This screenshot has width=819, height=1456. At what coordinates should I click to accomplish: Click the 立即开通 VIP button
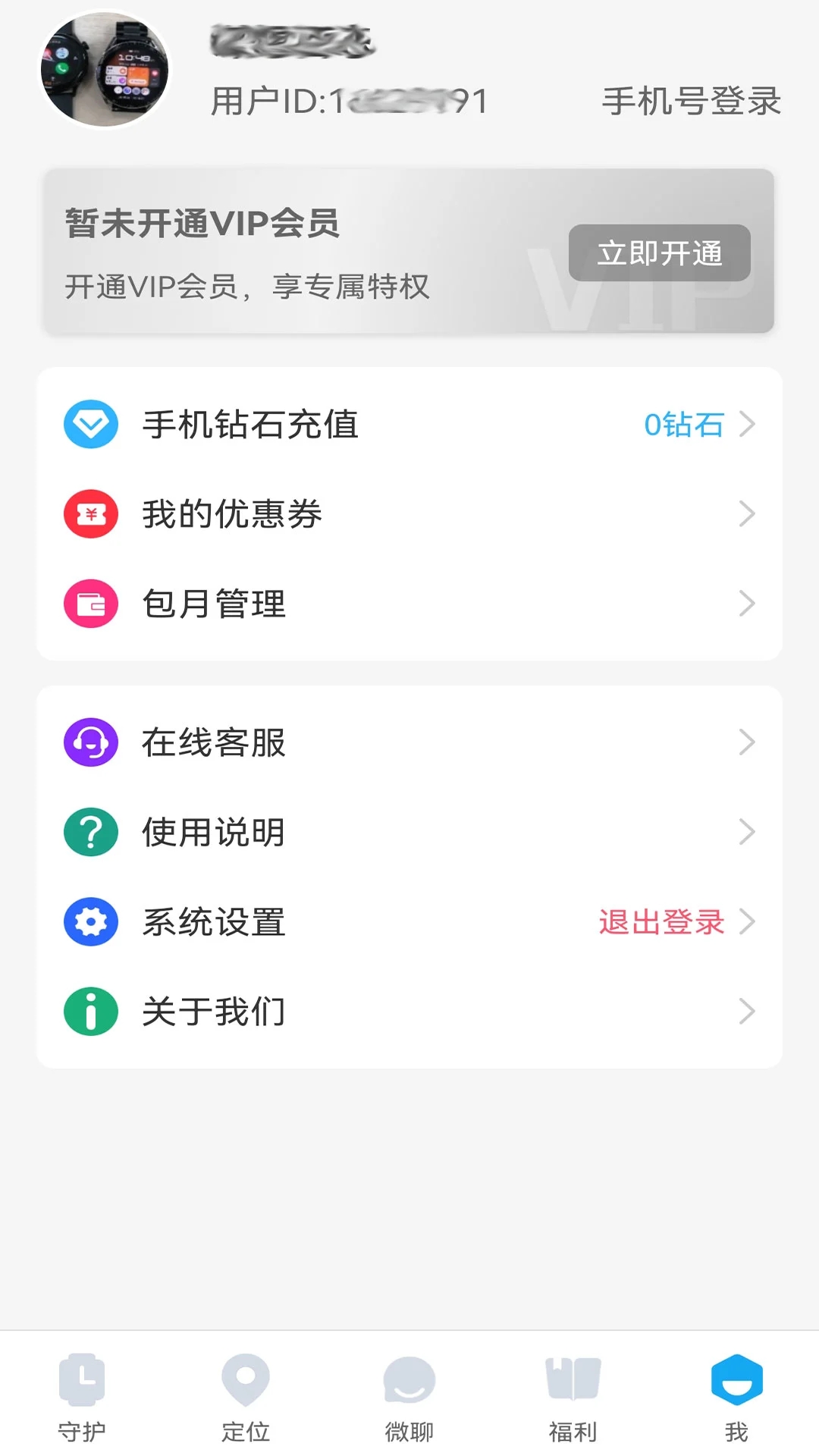click(x=659, y=253)
